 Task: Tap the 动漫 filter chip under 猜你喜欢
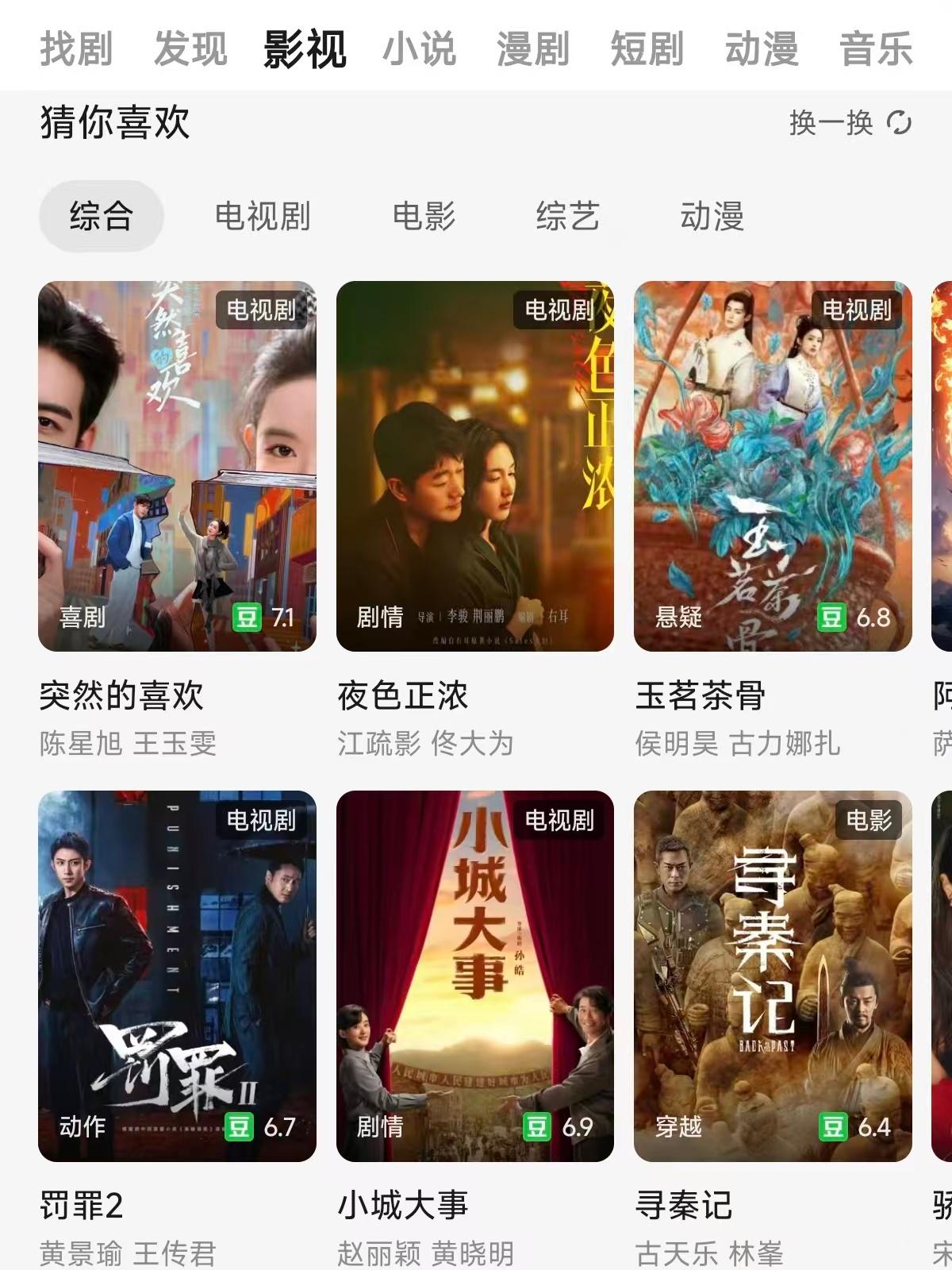coord(712,216)
